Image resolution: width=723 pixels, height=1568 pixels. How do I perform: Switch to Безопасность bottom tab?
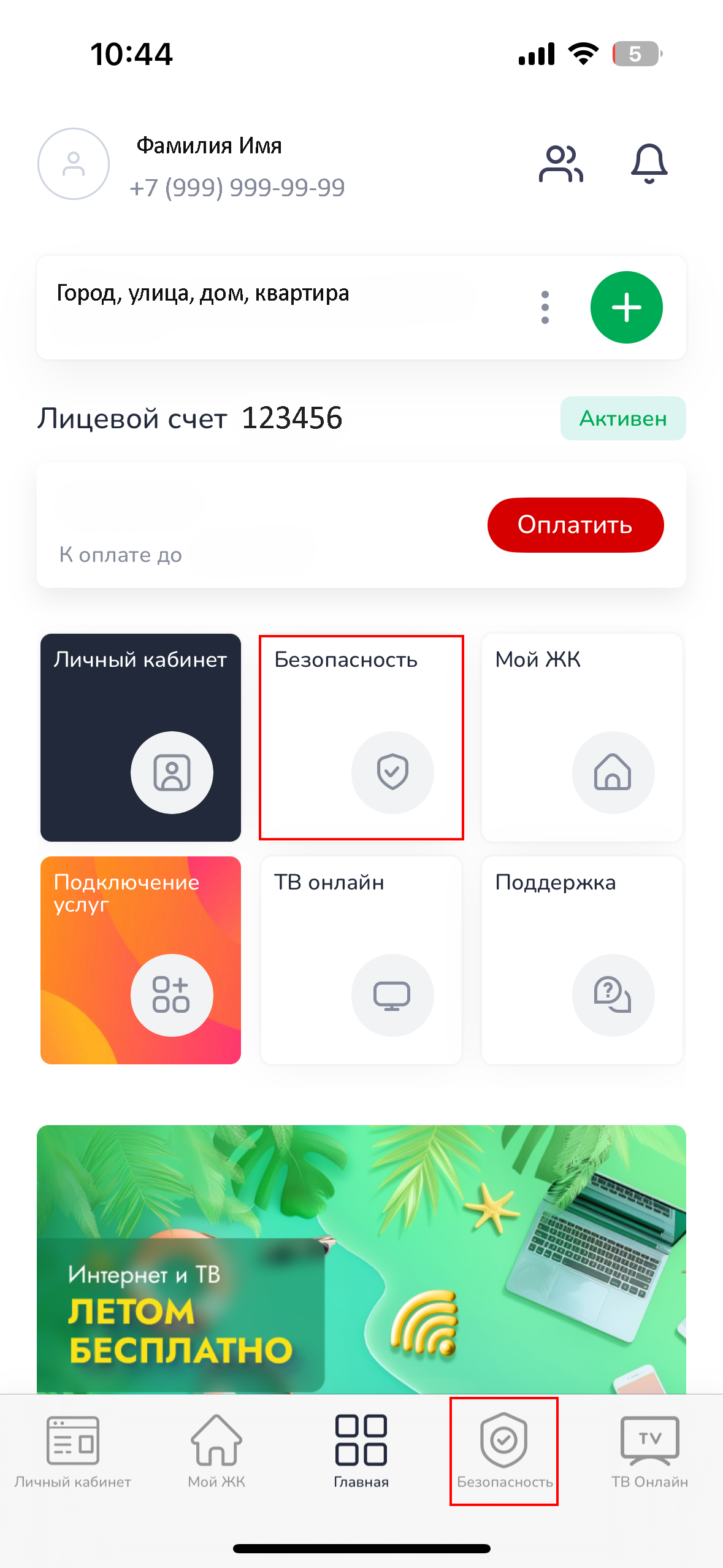pos(504,1451)
